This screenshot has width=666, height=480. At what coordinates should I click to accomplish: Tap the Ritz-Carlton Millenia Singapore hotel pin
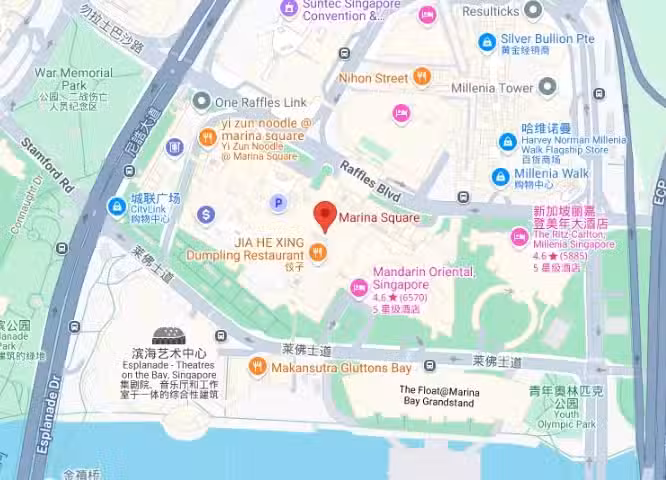tap(519, 237)
